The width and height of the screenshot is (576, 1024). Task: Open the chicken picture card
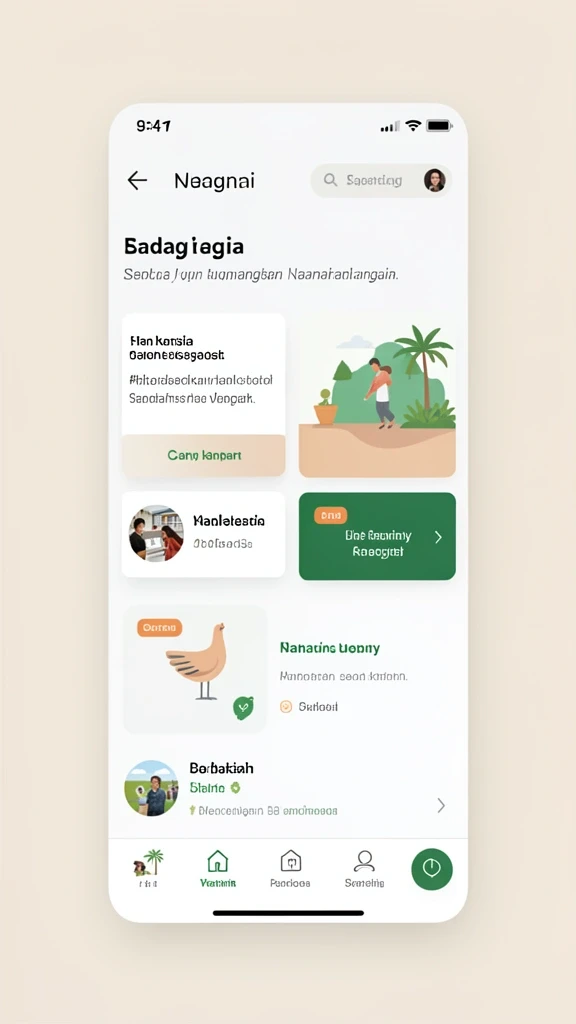coord(195,669)
